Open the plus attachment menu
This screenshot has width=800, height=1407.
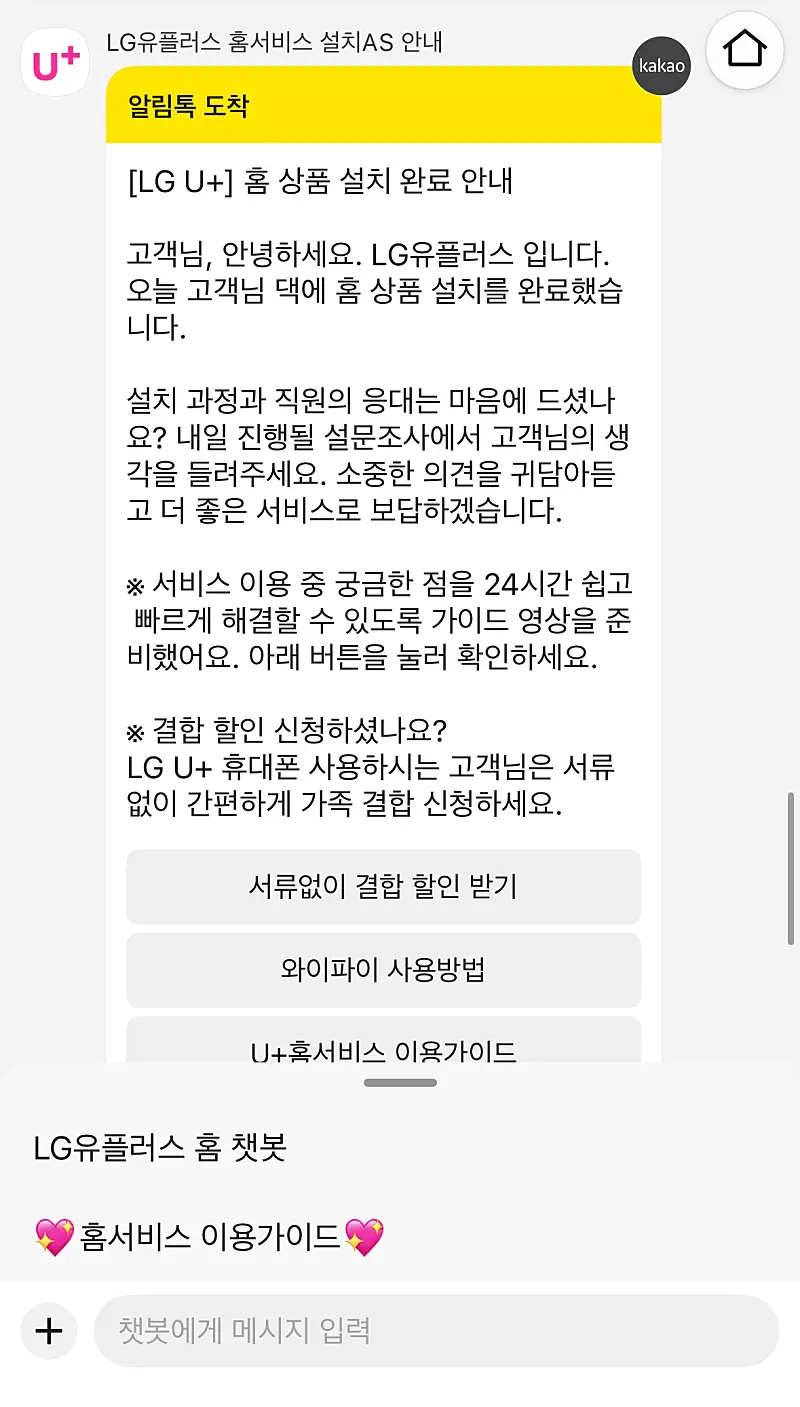click(48, 1331)
